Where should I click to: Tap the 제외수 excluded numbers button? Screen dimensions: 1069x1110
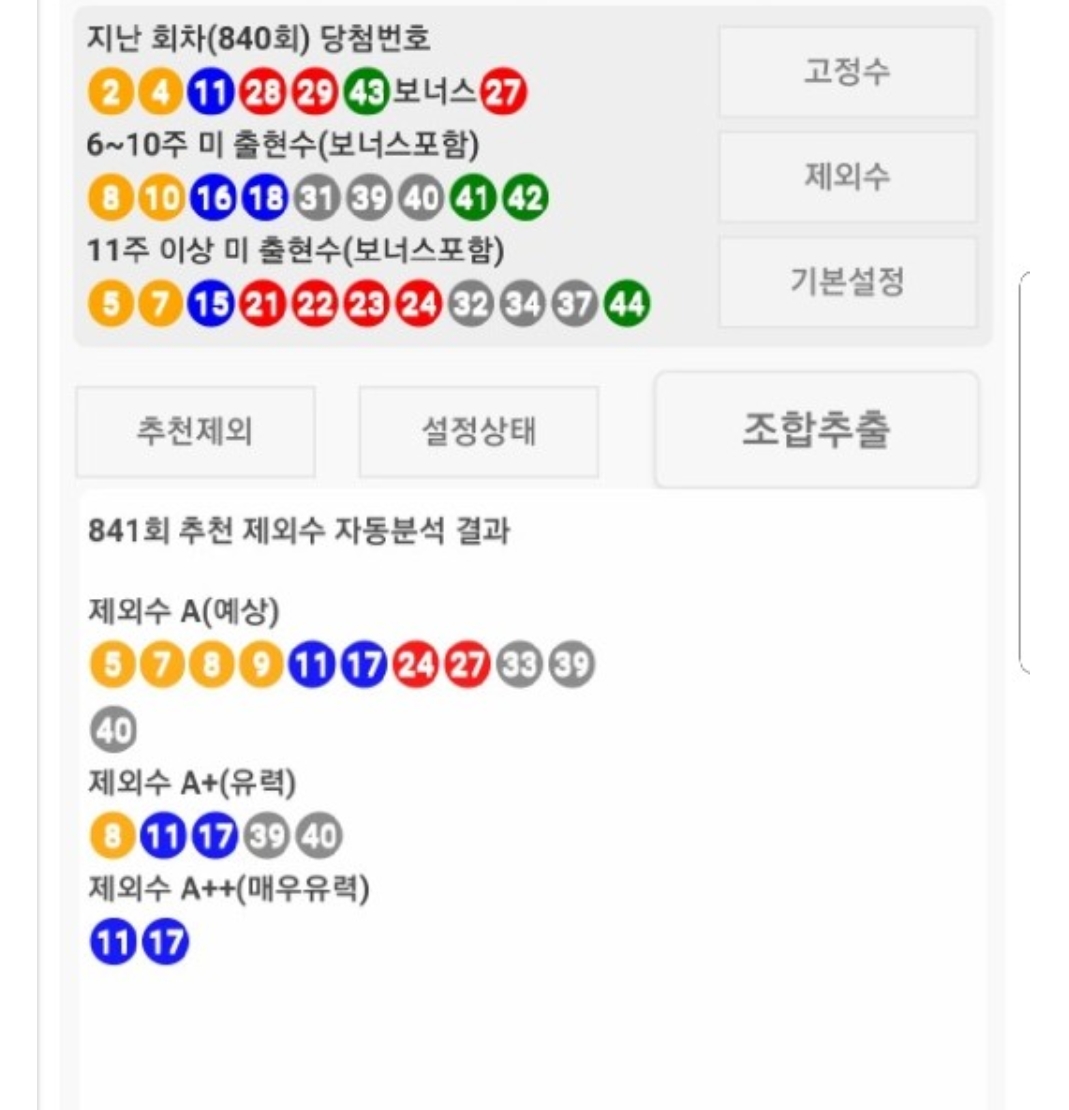point(847,177)
